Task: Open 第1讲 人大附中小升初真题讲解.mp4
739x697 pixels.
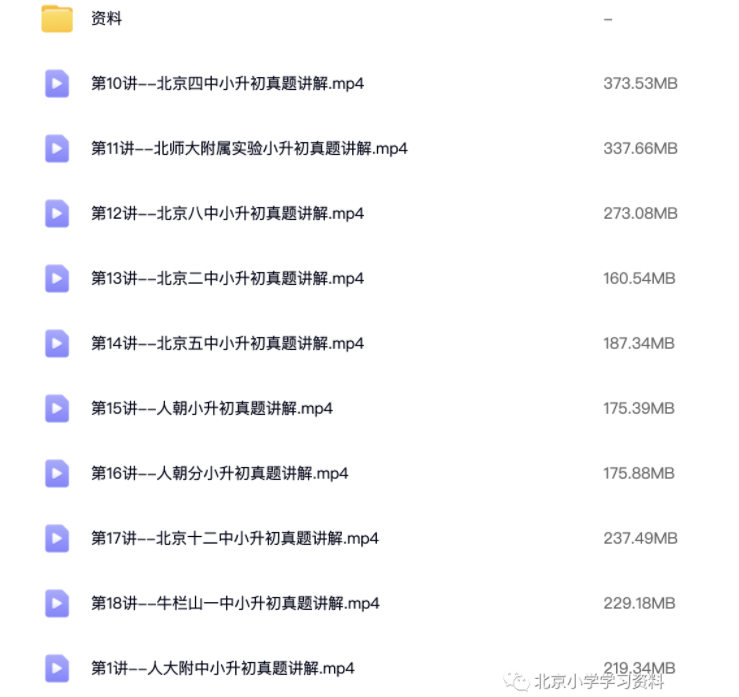Action: 222,668
